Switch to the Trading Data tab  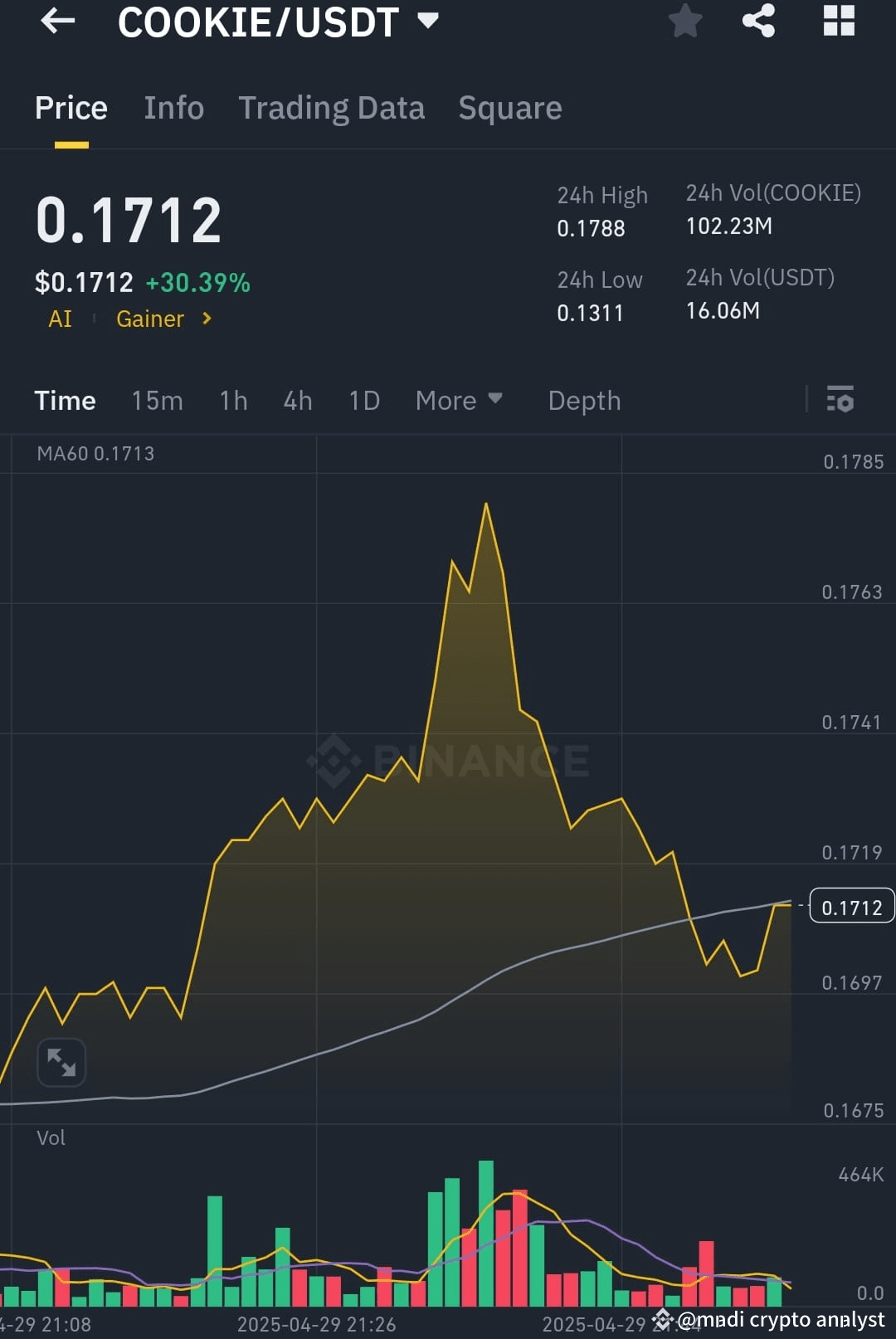tap(332, 108)
